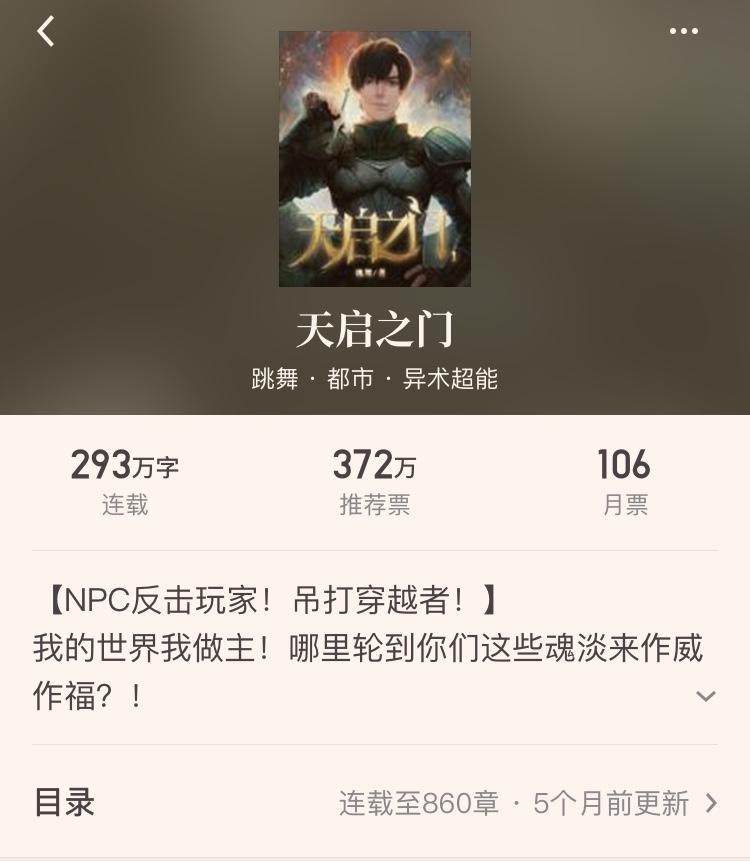Screen dimensions: 750x861
Task: Go back with the top-left arrow
Action: 45,32
